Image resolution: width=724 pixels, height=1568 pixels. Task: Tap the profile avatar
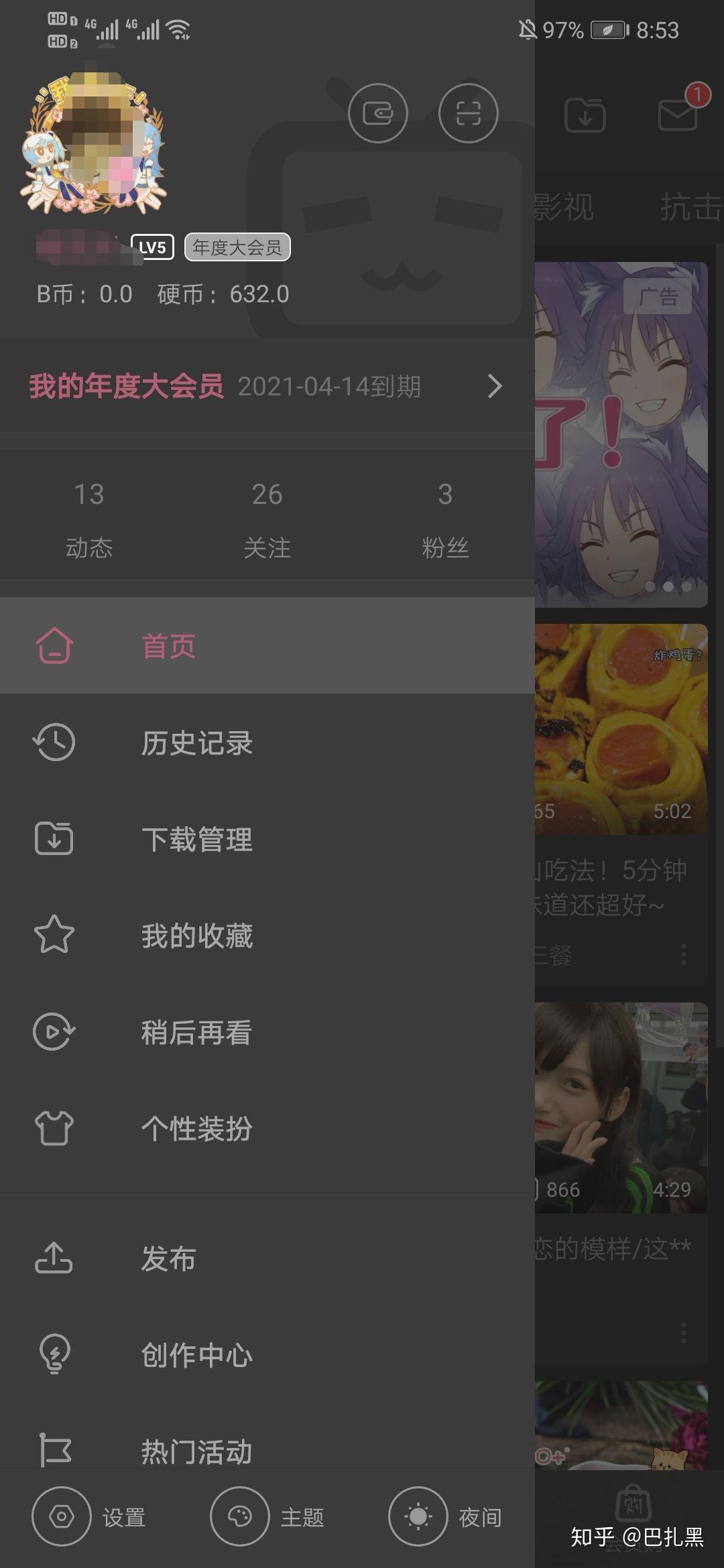click(x=93, y=143)
